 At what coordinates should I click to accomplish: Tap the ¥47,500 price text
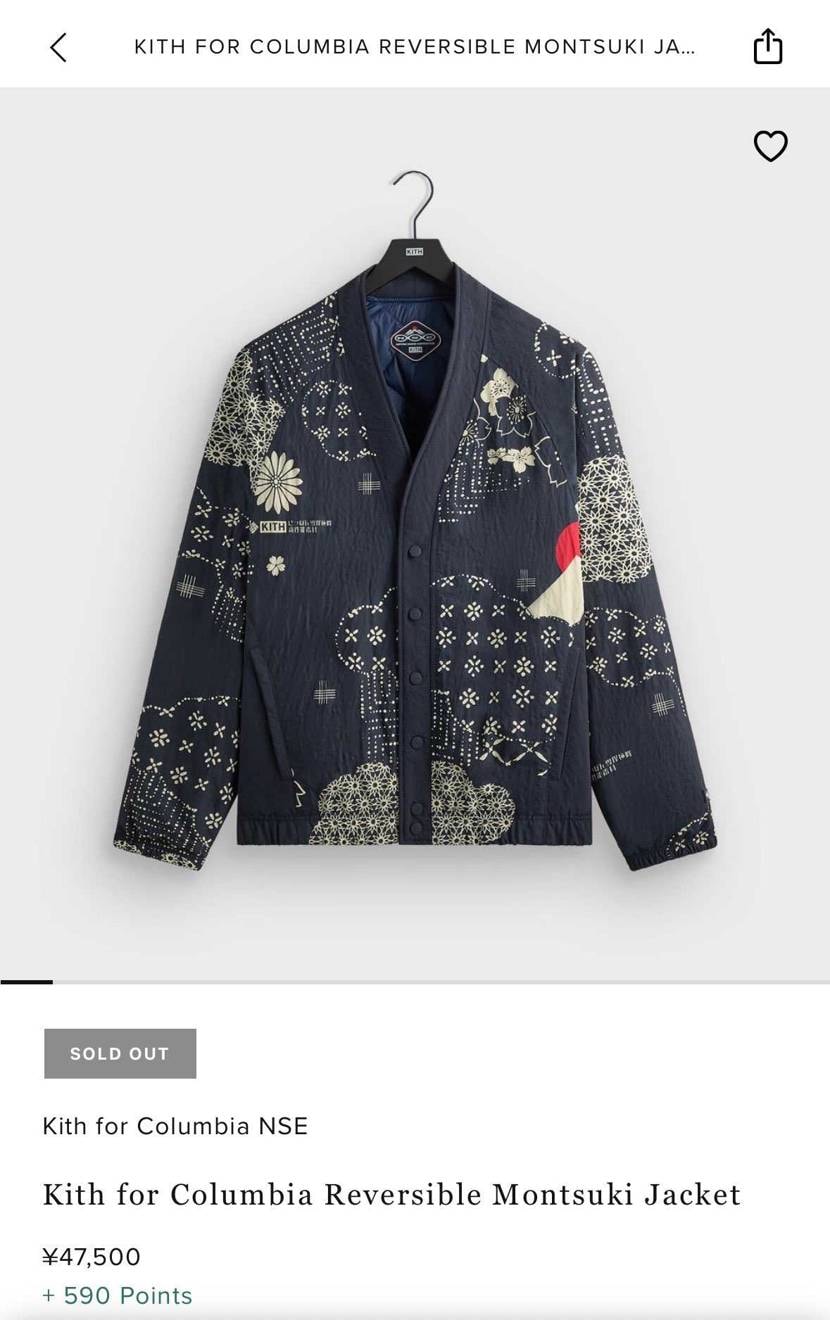coord(91,1257)
